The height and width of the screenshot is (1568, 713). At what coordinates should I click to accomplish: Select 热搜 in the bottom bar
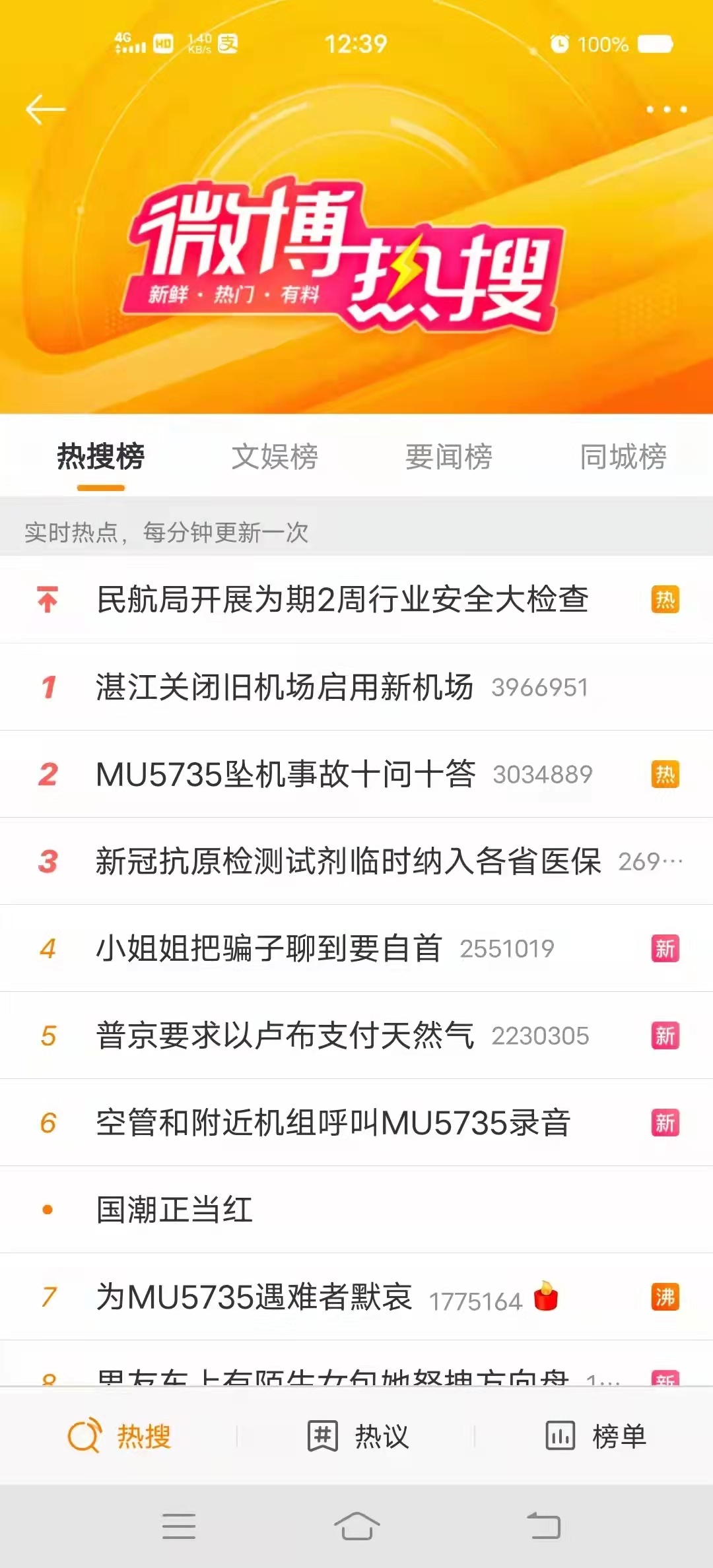(120, 1436)
